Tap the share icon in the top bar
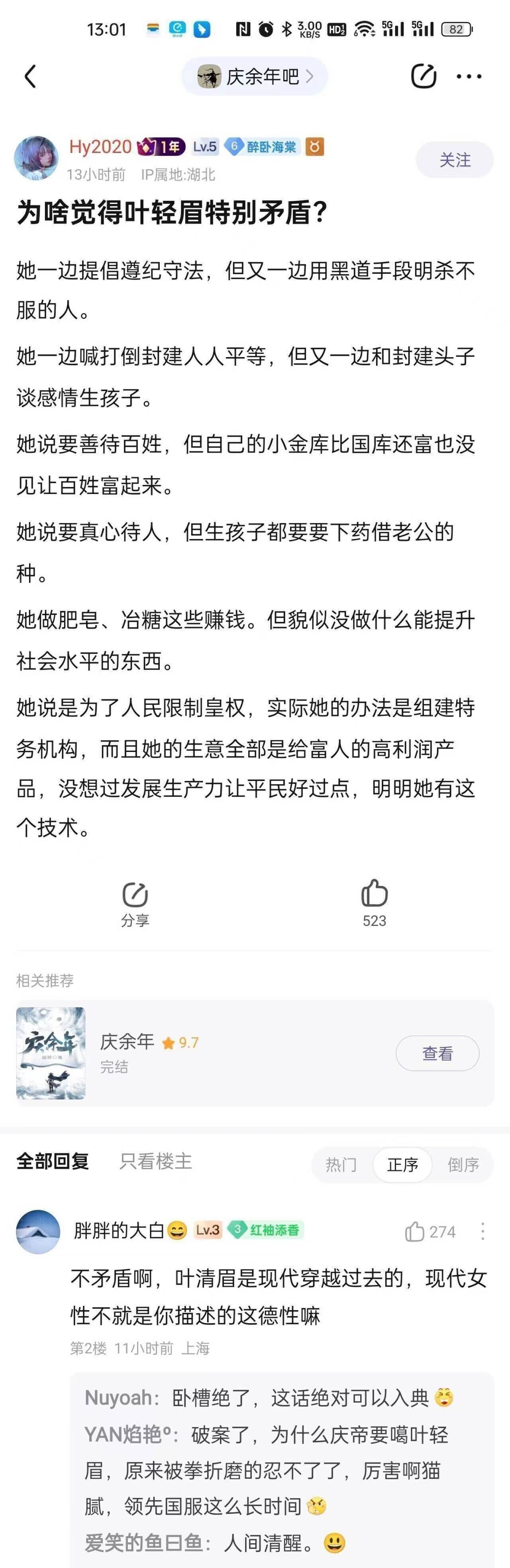The height and width of the screenshot is (1568, 510). [x=424, y=76]
